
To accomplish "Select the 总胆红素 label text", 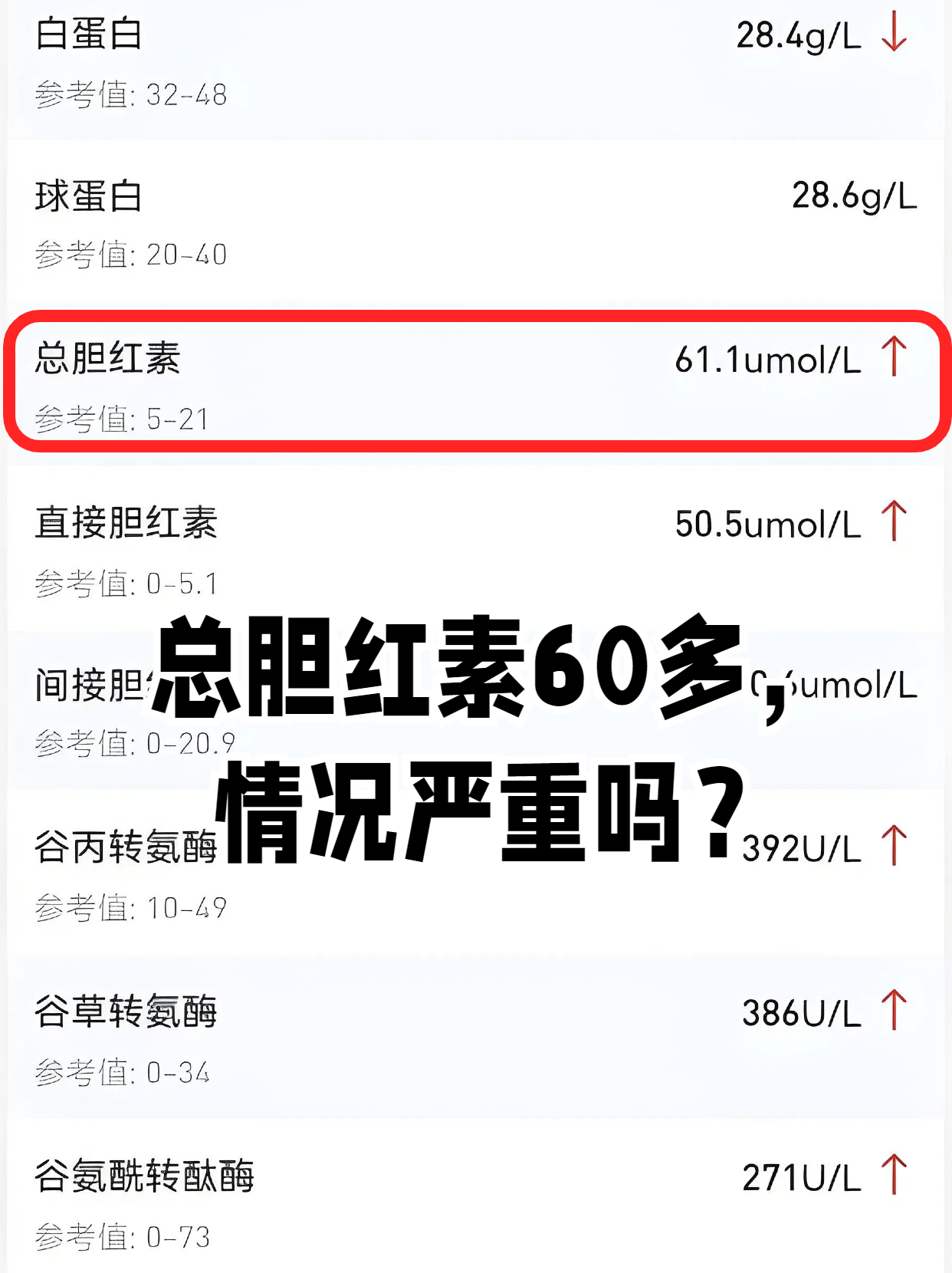I will [107, 359].
